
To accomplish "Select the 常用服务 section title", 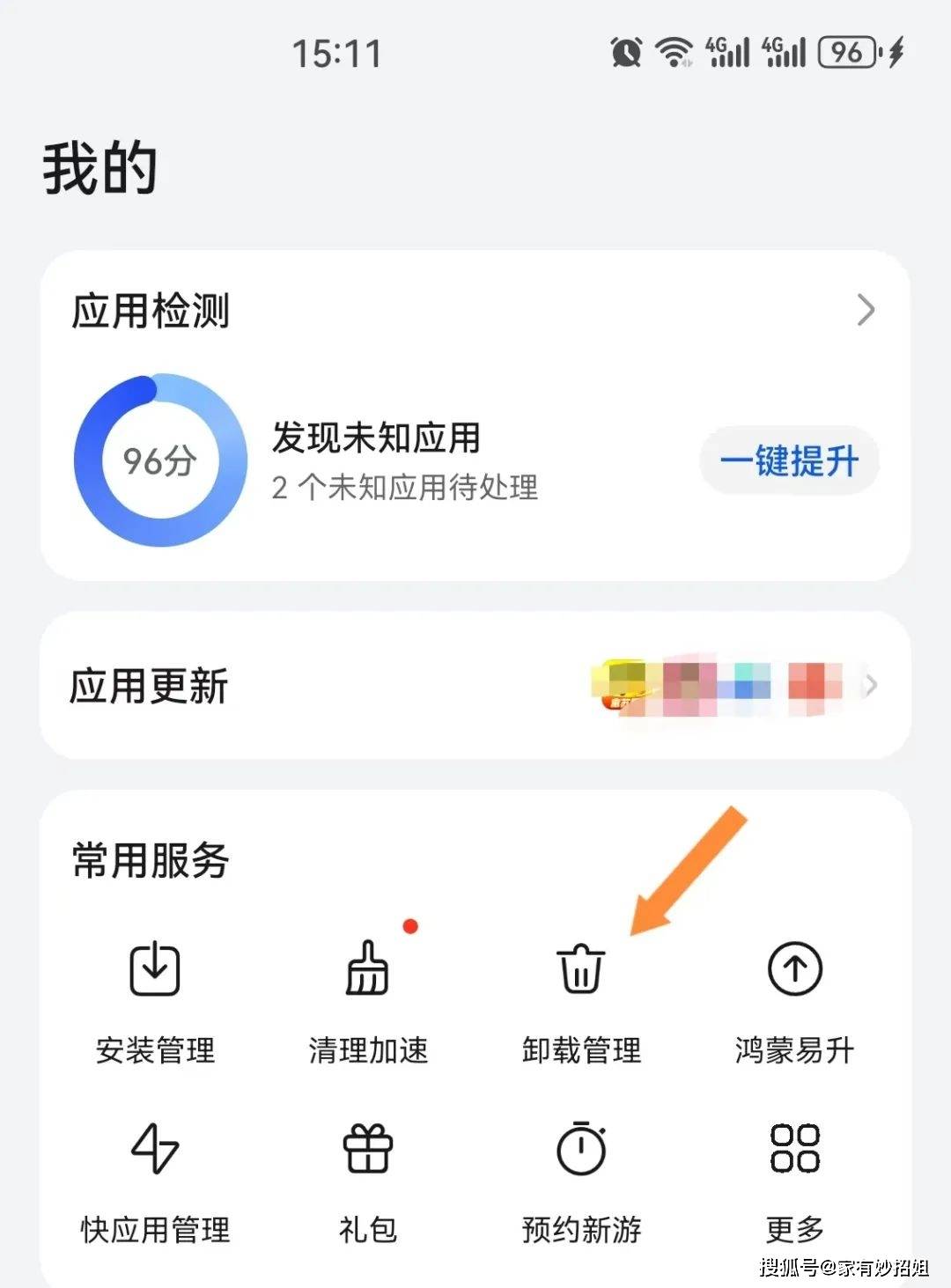I will pos(151,862).
